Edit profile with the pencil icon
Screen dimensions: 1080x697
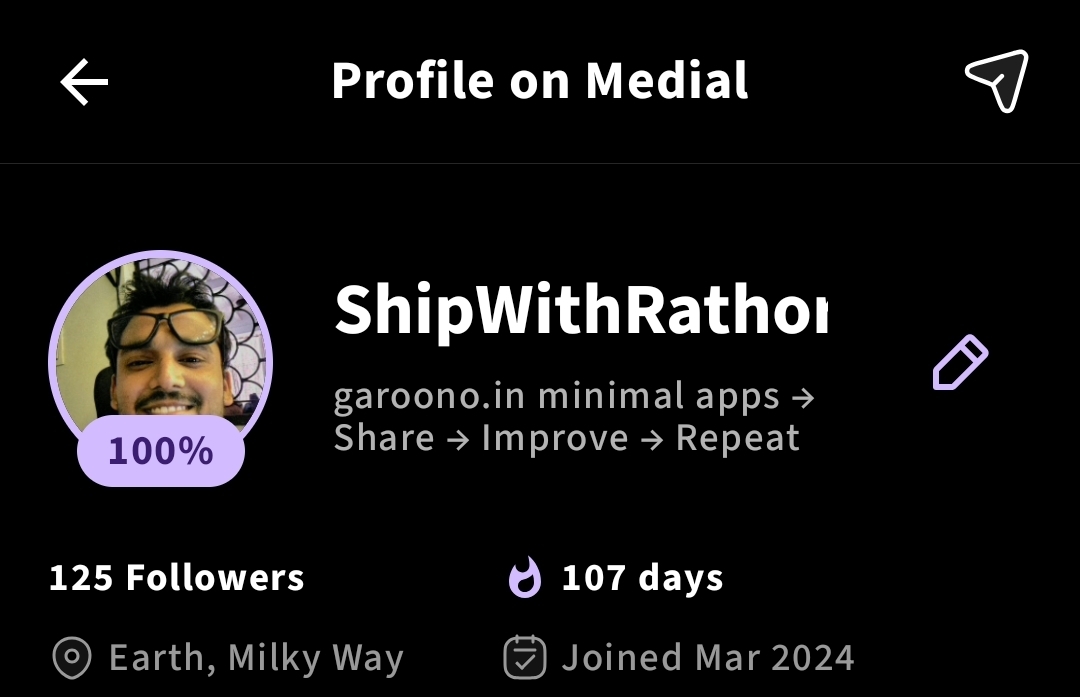click(960, 363)
